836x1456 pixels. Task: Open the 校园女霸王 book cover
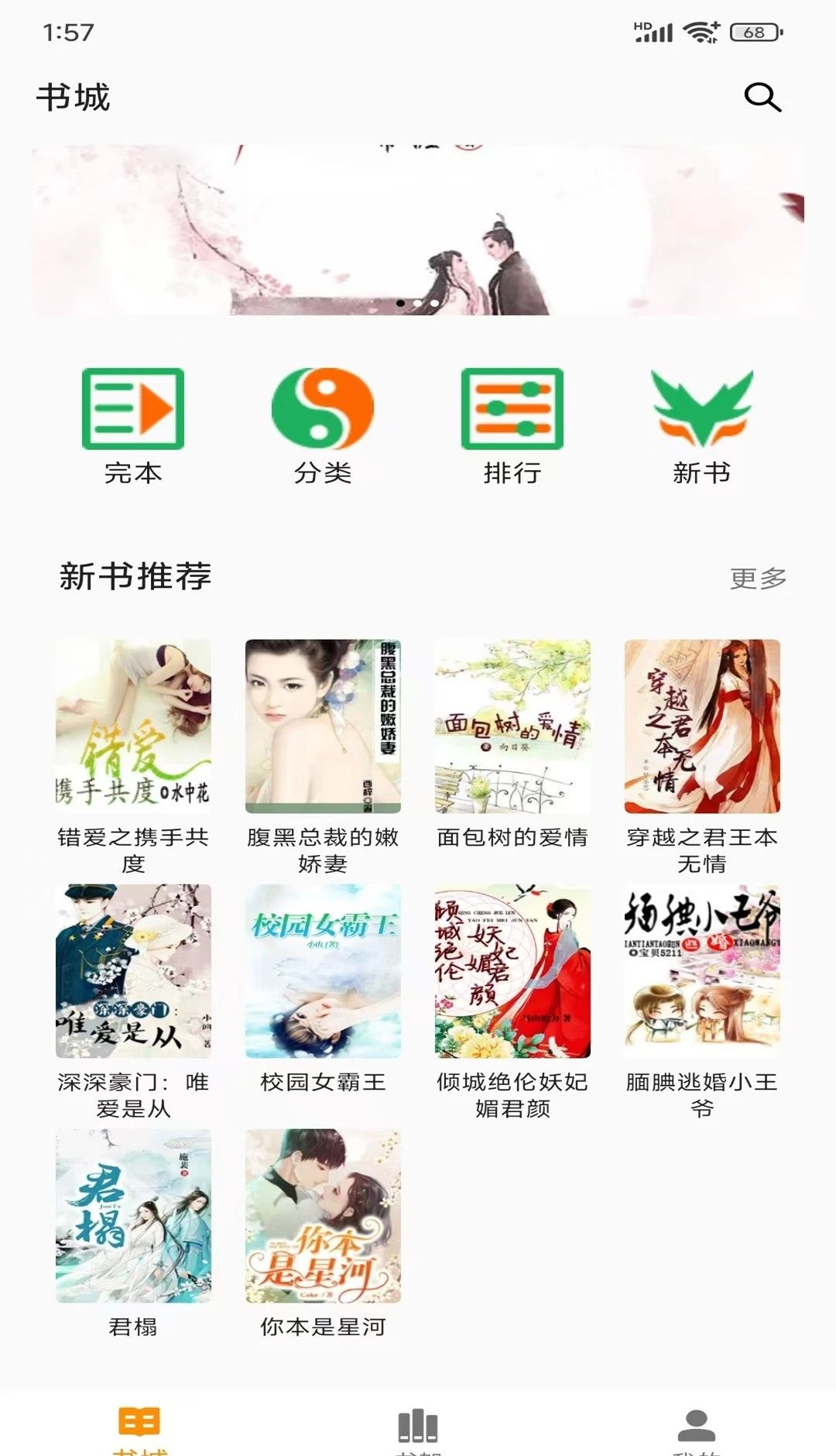click(324, 972)
